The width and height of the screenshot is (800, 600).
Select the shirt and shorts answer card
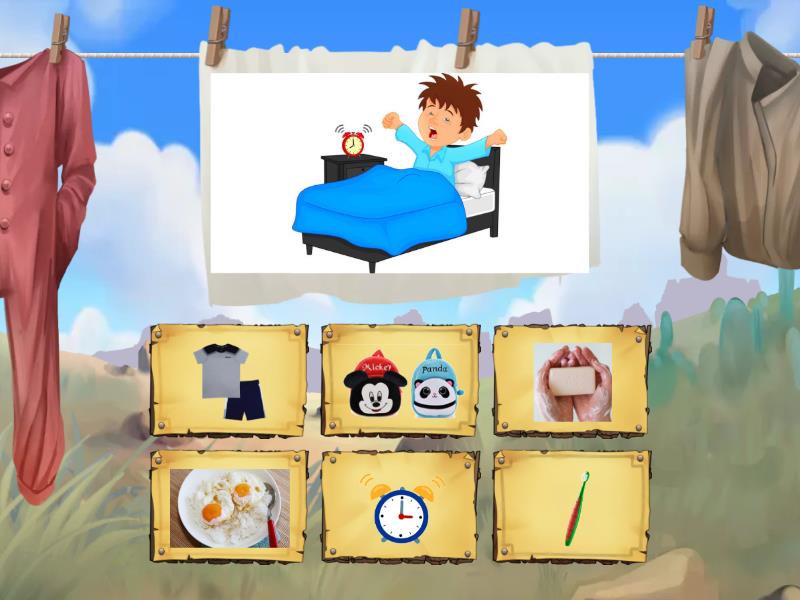click(x=228, y=380)
